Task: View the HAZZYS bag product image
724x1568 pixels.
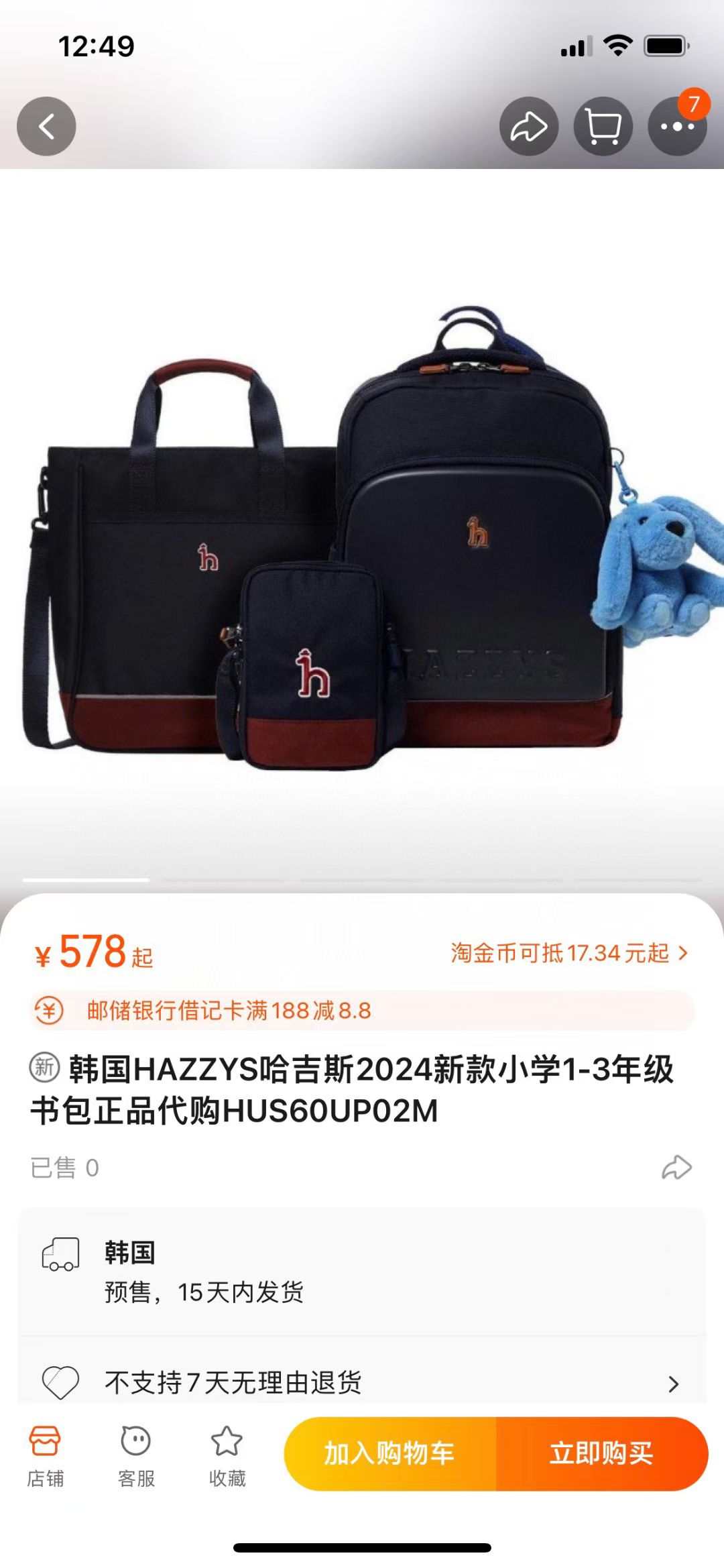Action: 362,537
